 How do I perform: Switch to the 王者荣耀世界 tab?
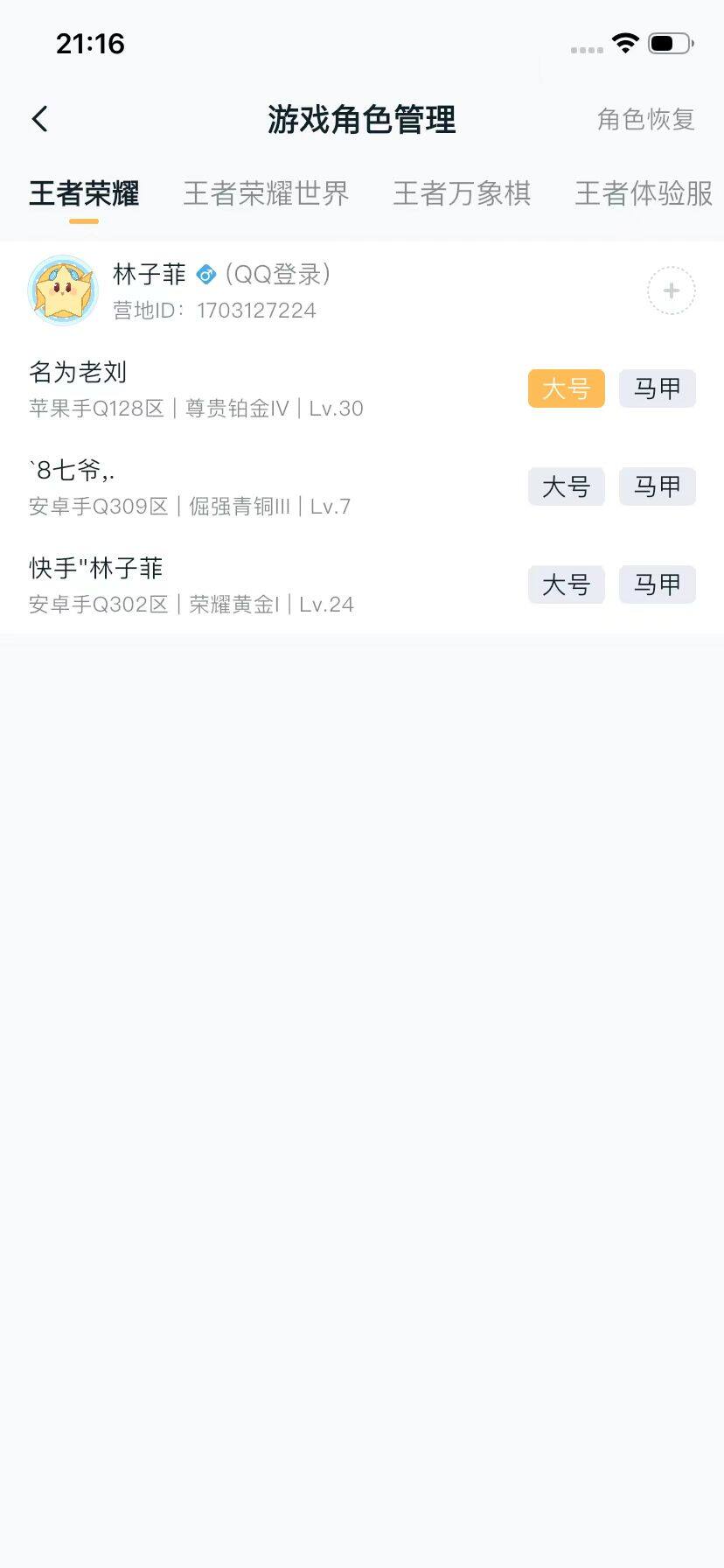pyautogui.click(x=265, y=194)
